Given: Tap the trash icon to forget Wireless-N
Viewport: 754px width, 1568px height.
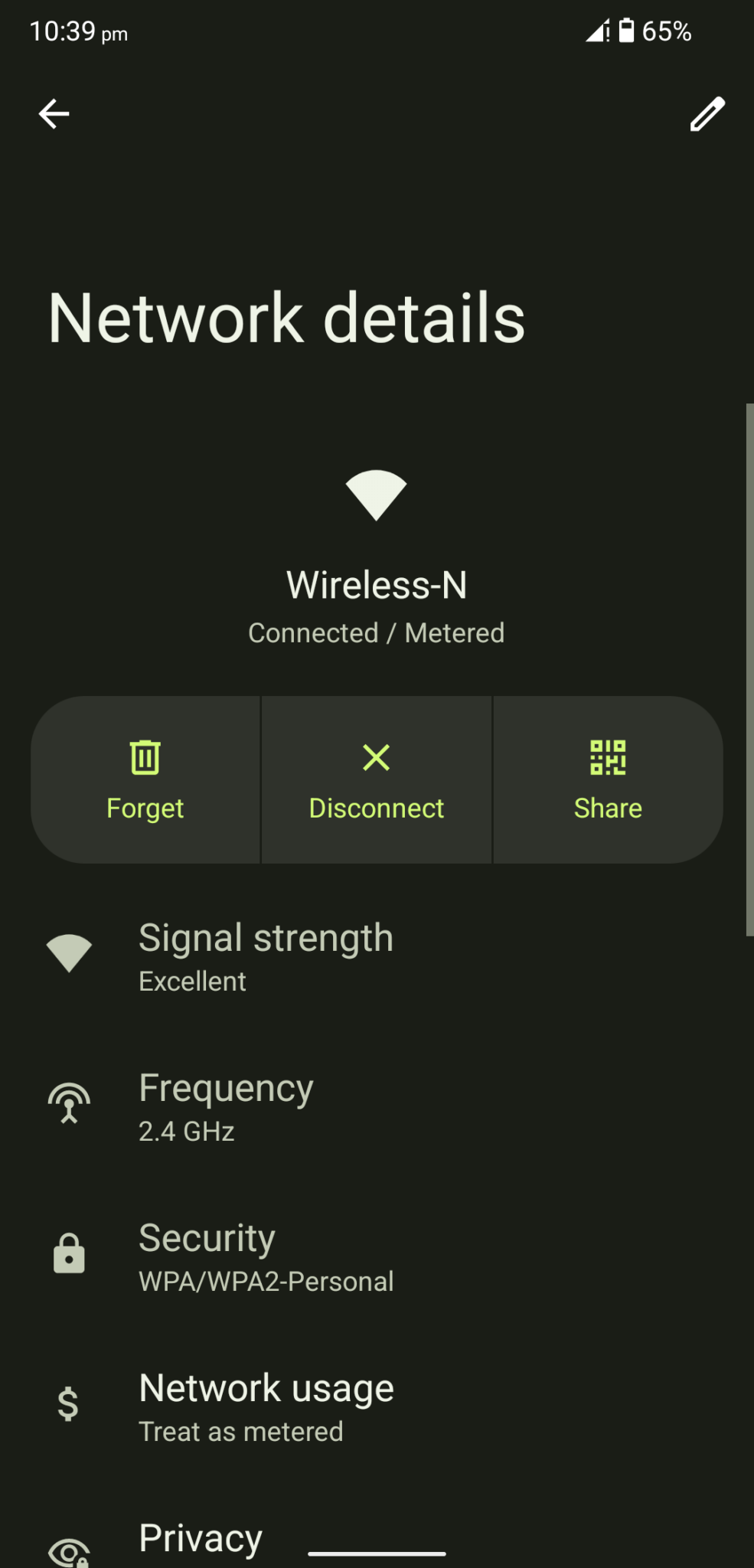Looking at the screenshot, I should pyautogui.click(x=145, y=757).
